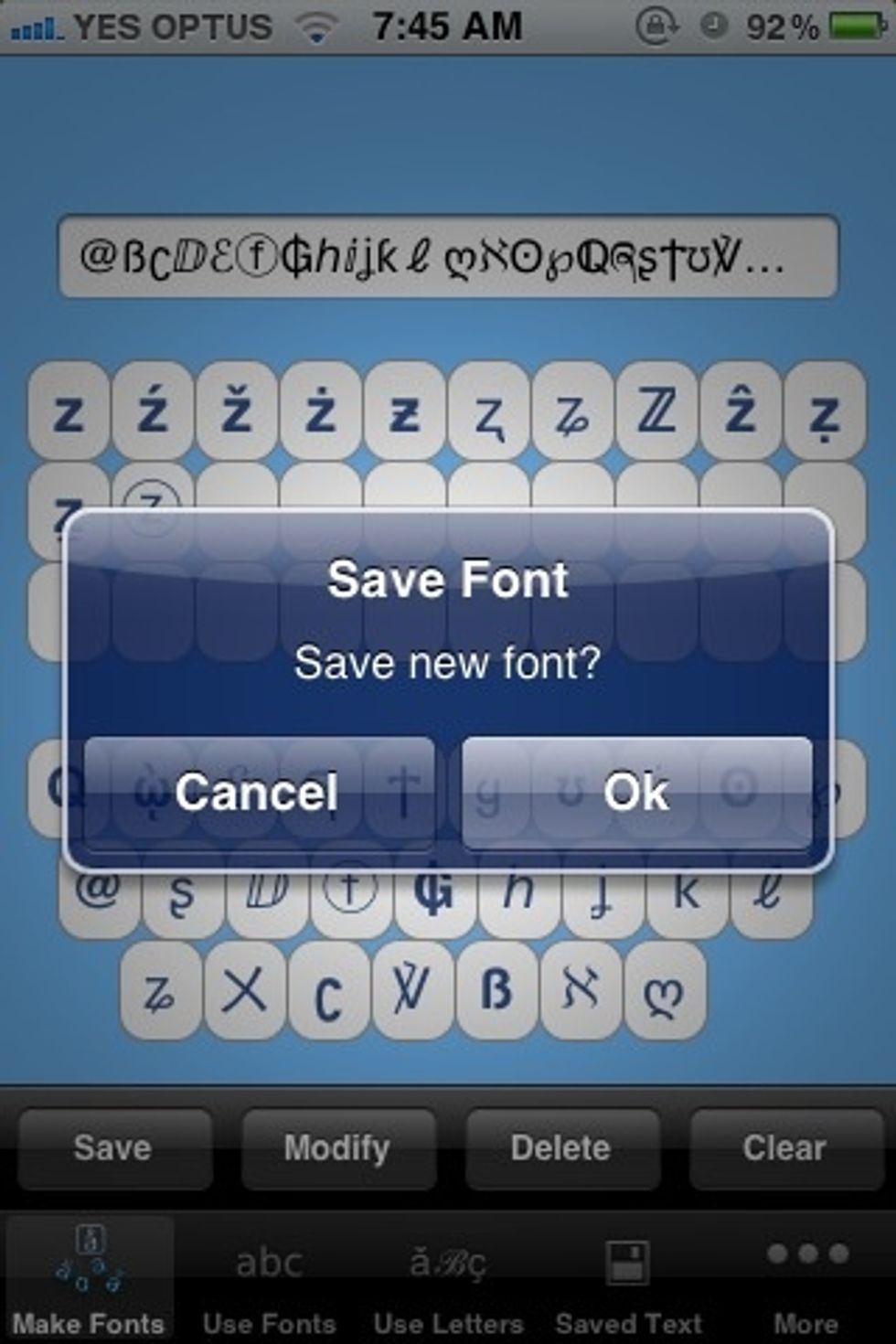This screenshot has width=896, height=1344.
Task: Switch to the Use Fonts tab
Action: (269, 1280)
